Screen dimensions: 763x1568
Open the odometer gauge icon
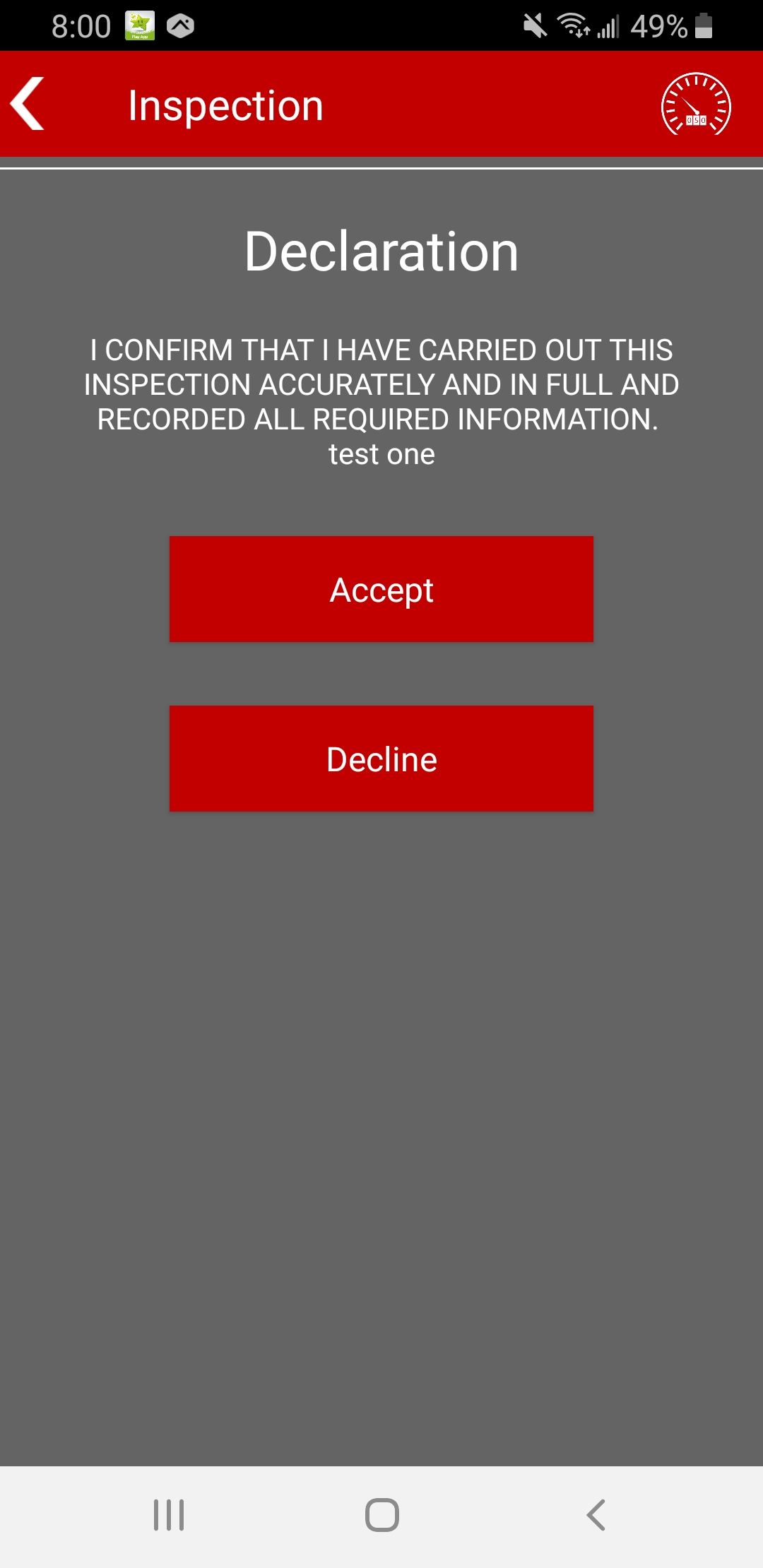pos(696,105)
